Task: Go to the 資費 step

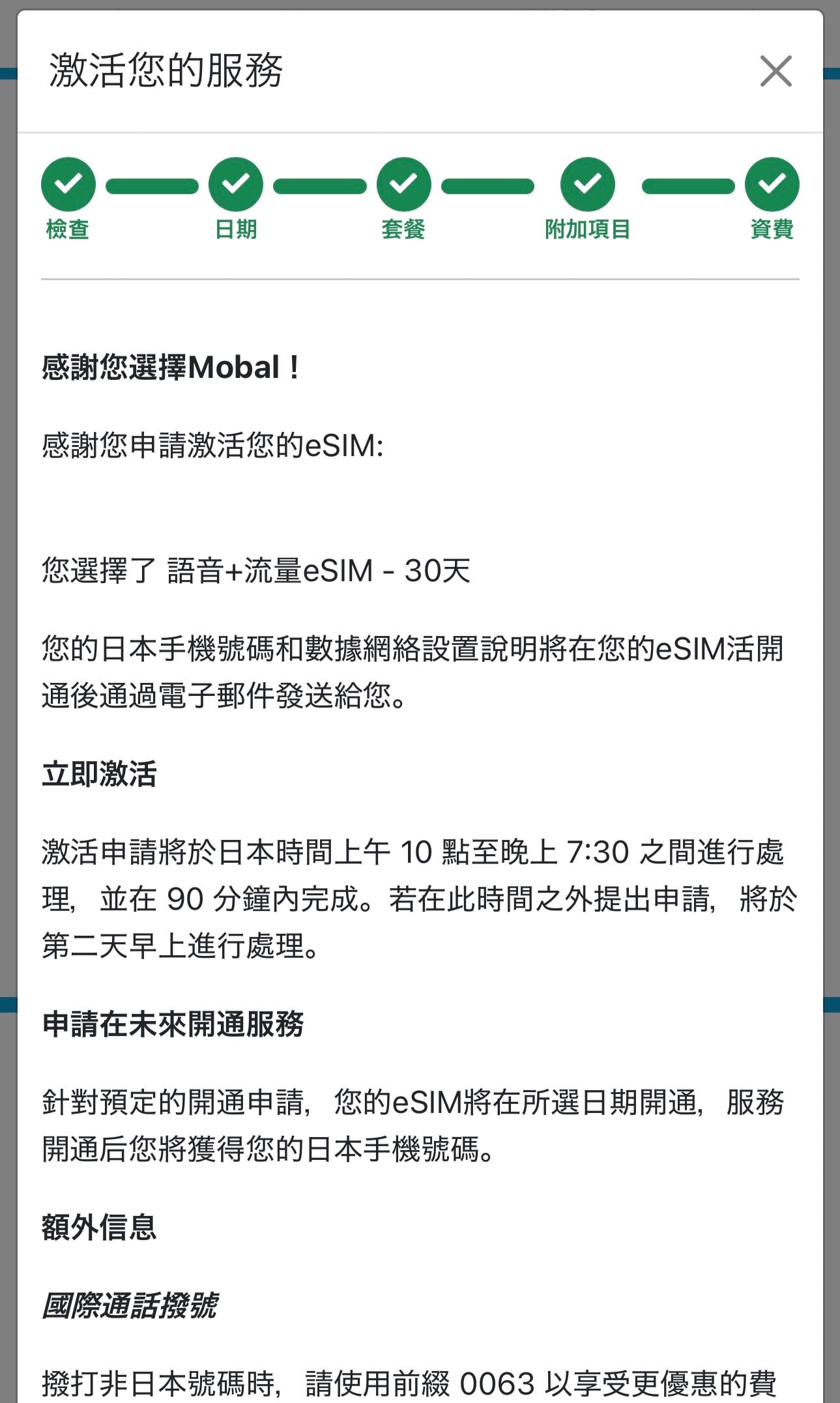Action: coord(772,185)
